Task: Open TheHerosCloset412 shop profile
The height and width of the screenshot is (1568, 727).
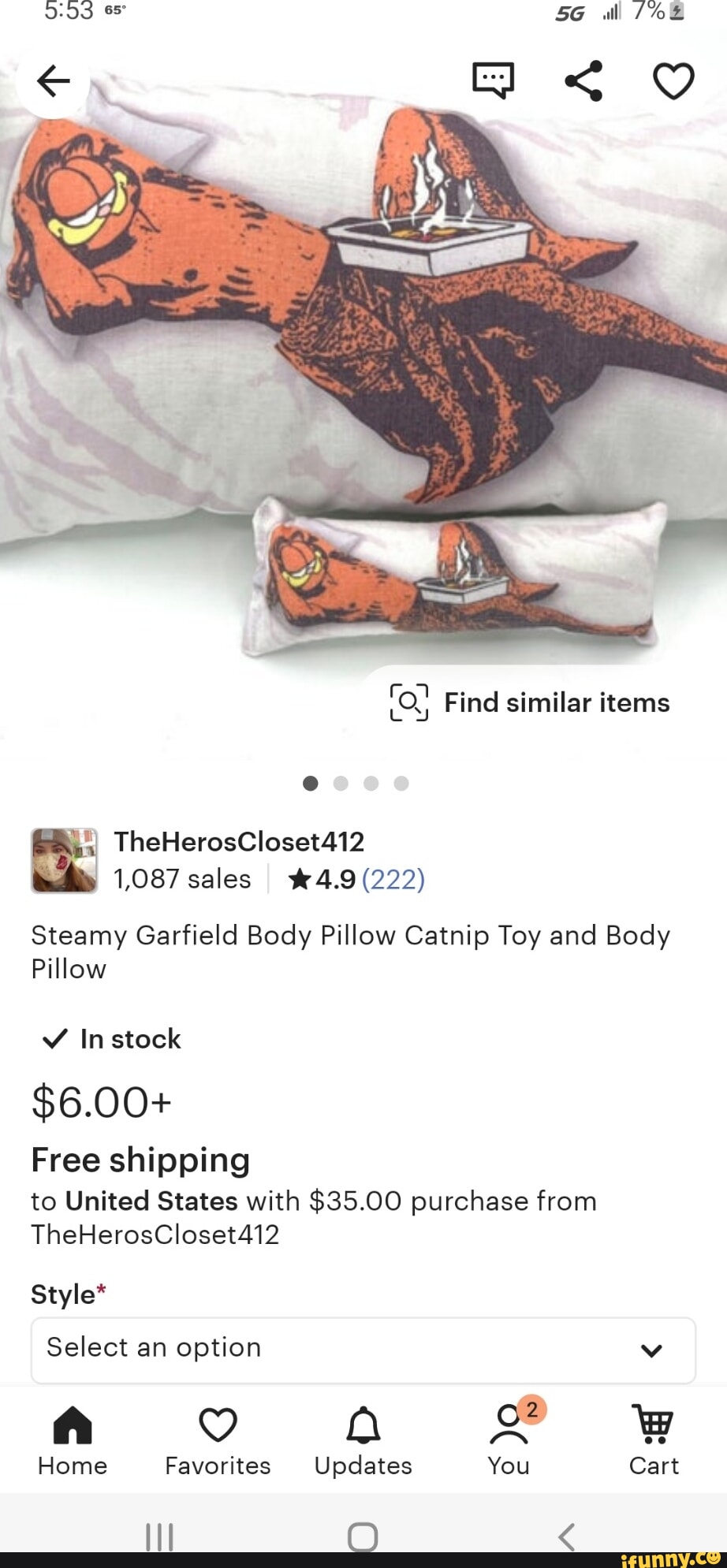Action: point(239,842)
